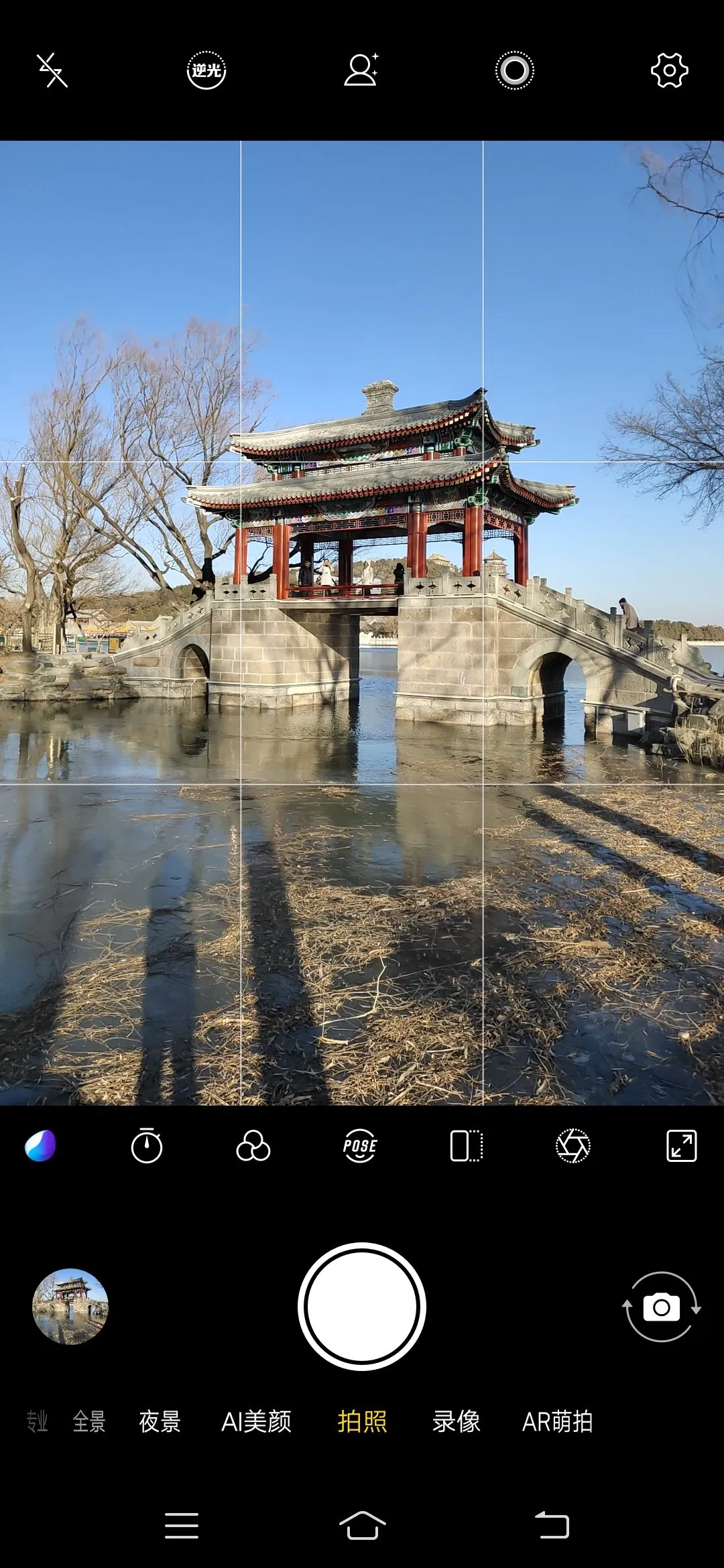
Task: Open the POSE guide
Action: click(x=360, y=1146)
